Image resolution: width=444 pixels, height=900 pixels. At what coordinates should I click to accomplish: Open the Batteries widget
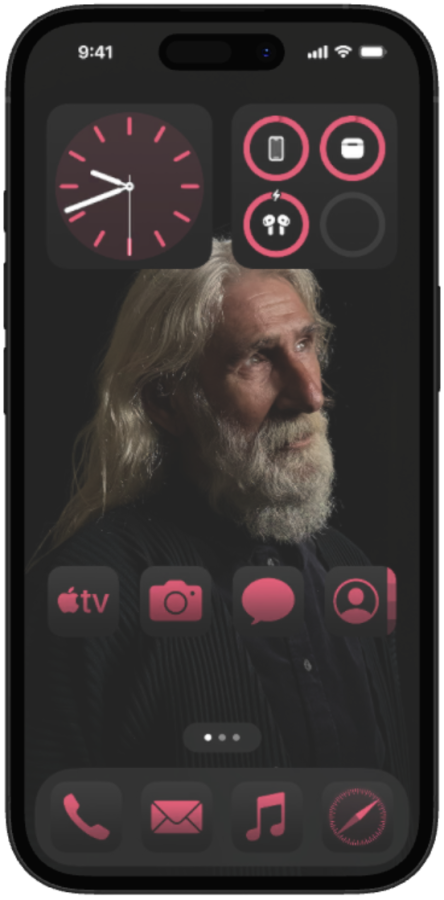tap(314, 186)
